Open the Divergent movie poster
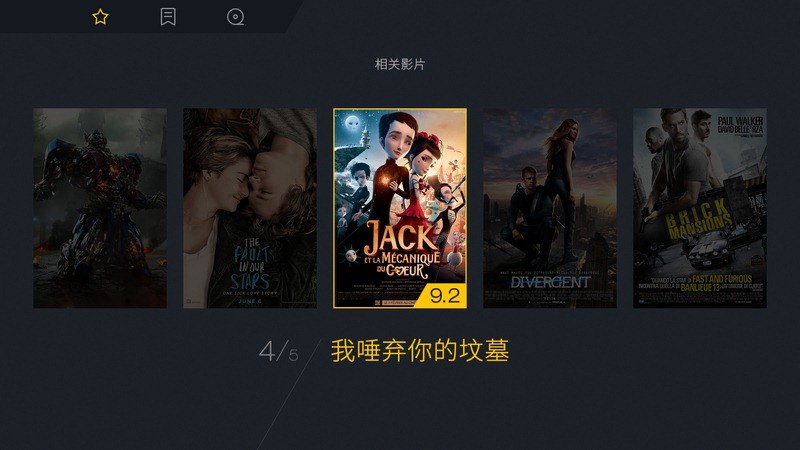This screenshot has height=450, width=800. click(x=549, y=208)
